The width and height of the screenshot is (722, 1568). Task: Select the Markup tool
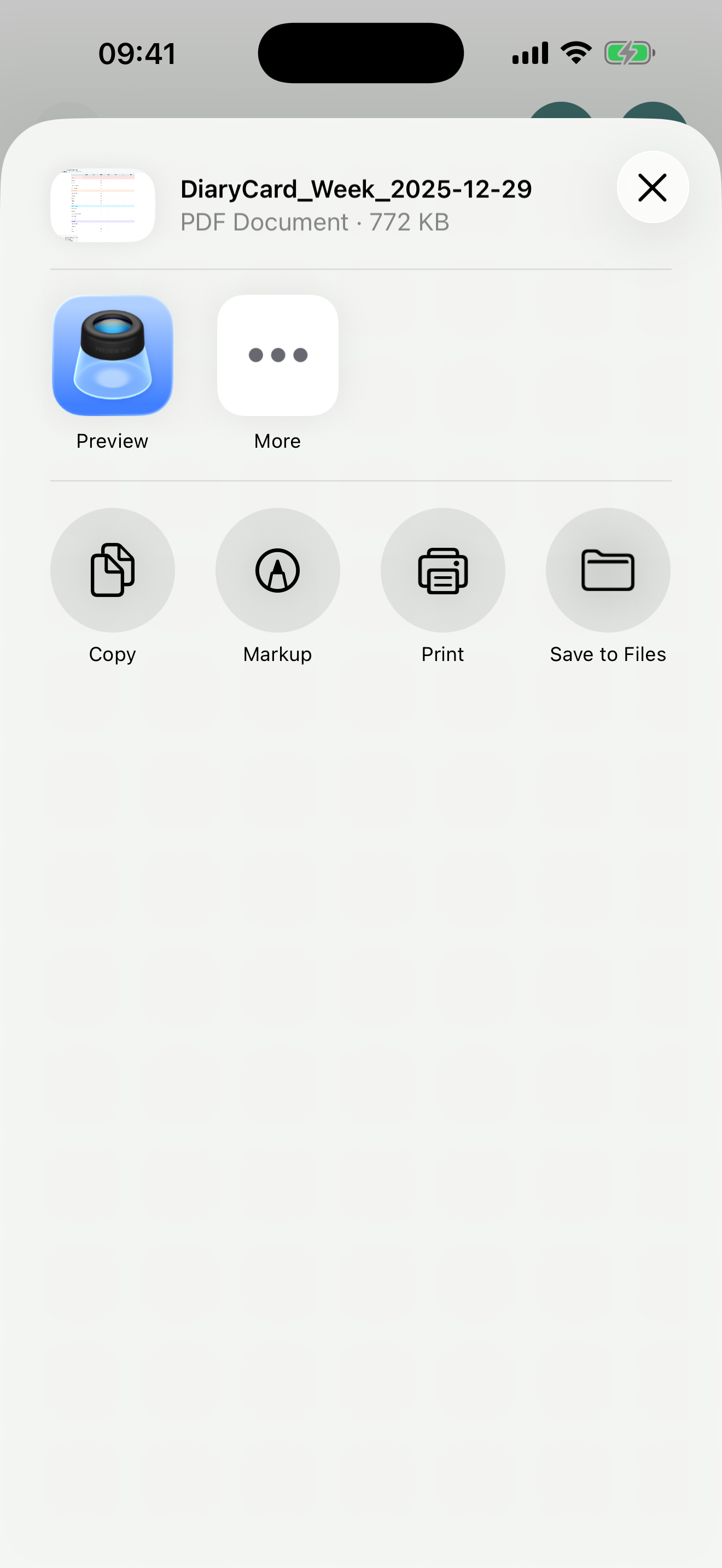(277, 570)
